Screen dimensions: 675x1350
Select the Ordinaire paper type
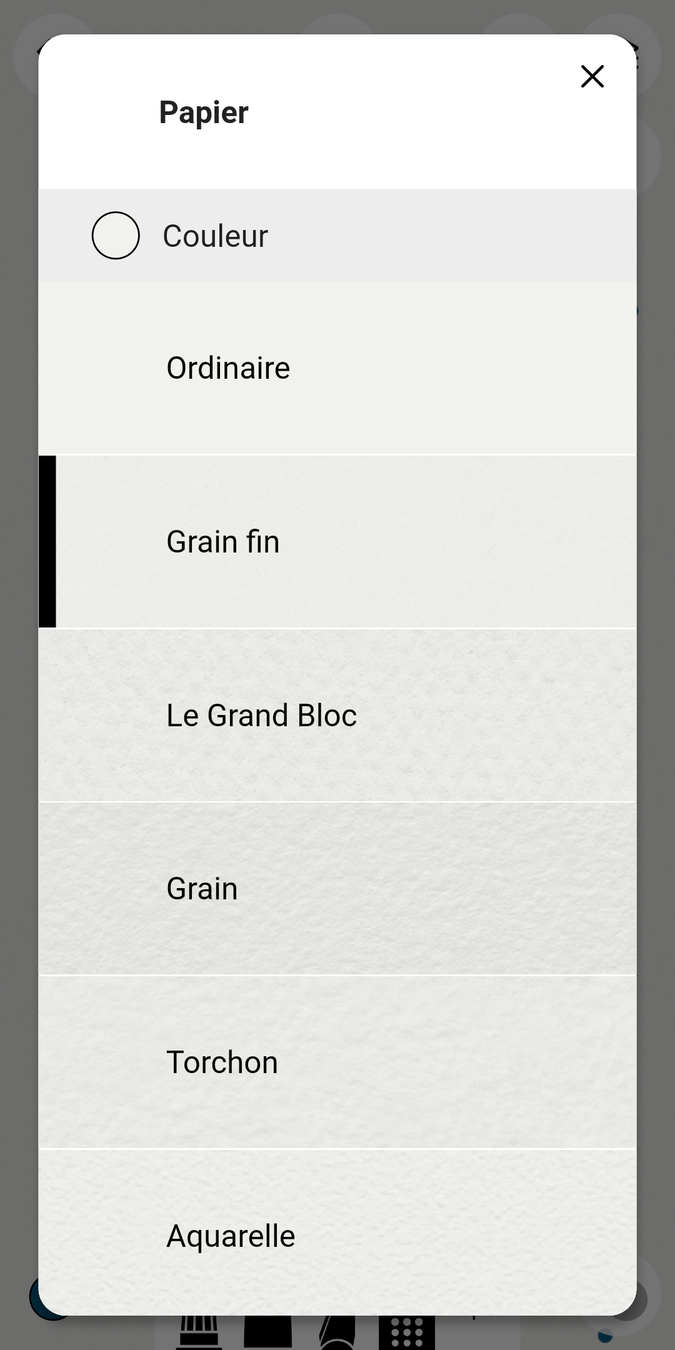pos(337,368)
